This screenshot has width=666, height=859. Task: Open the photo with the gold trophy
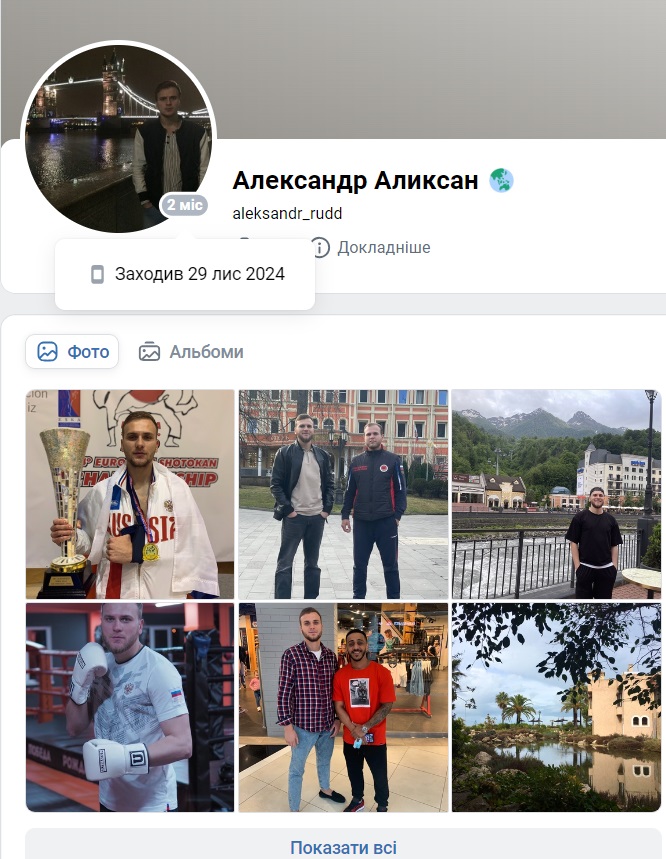point(130,494)
